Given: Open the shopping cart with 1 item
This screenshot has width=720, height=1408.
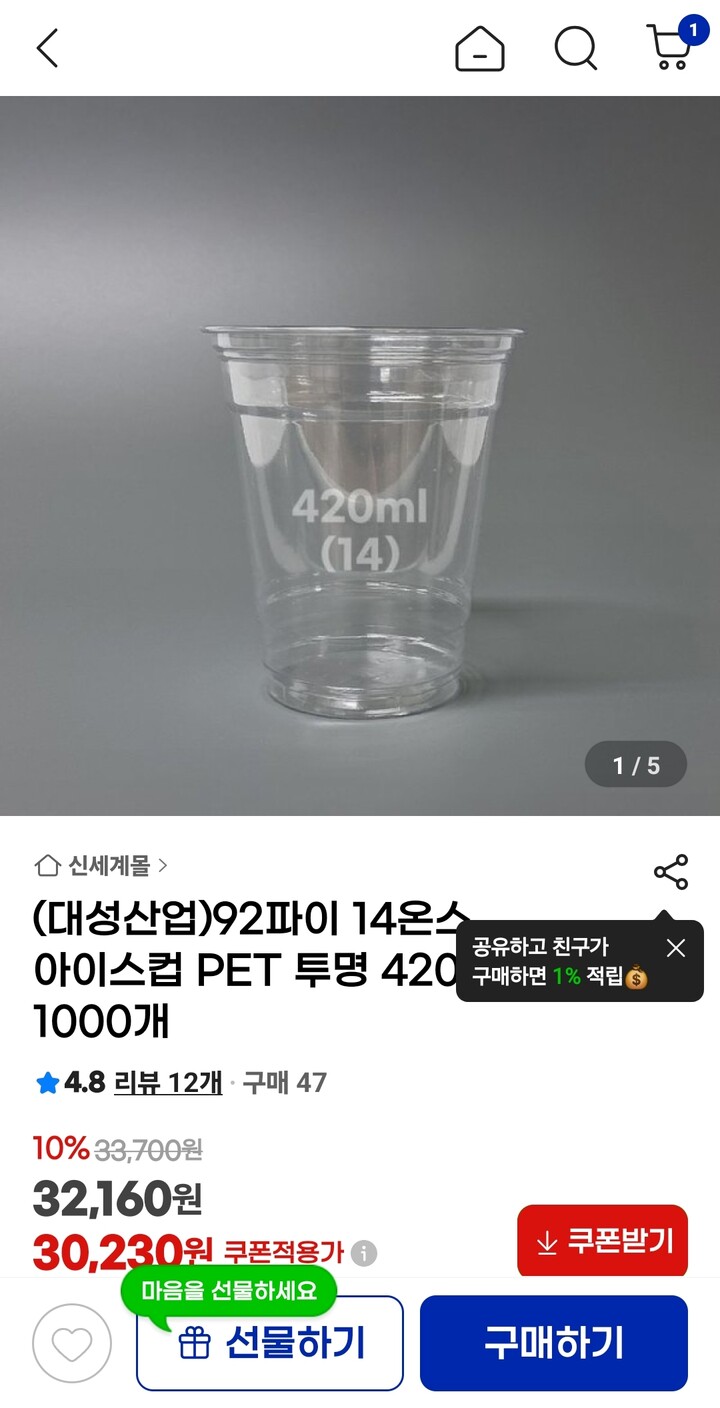Looking at the screenshot, I should [668, 52].
